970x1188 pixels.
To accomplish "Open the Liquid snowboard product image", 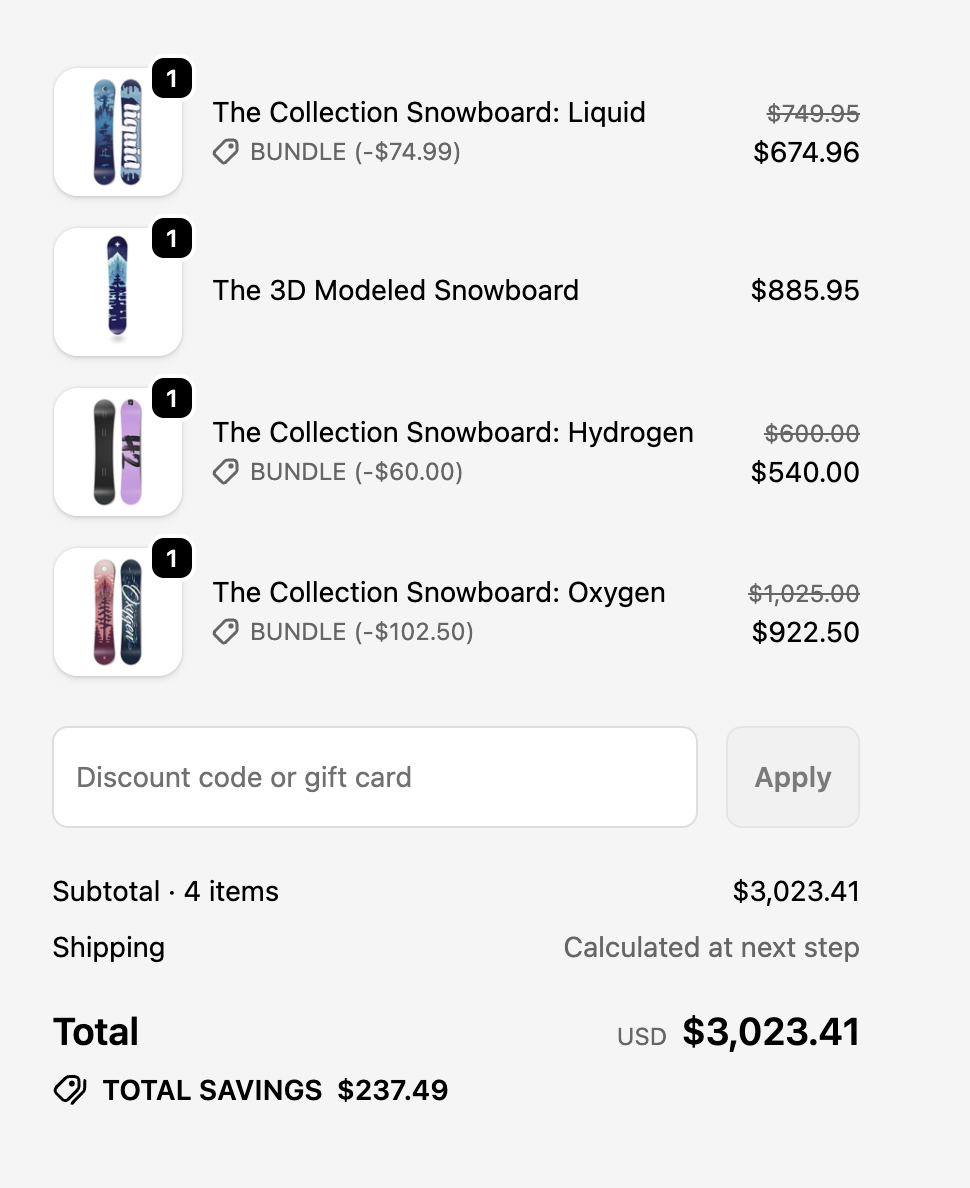I will [117, 131].
